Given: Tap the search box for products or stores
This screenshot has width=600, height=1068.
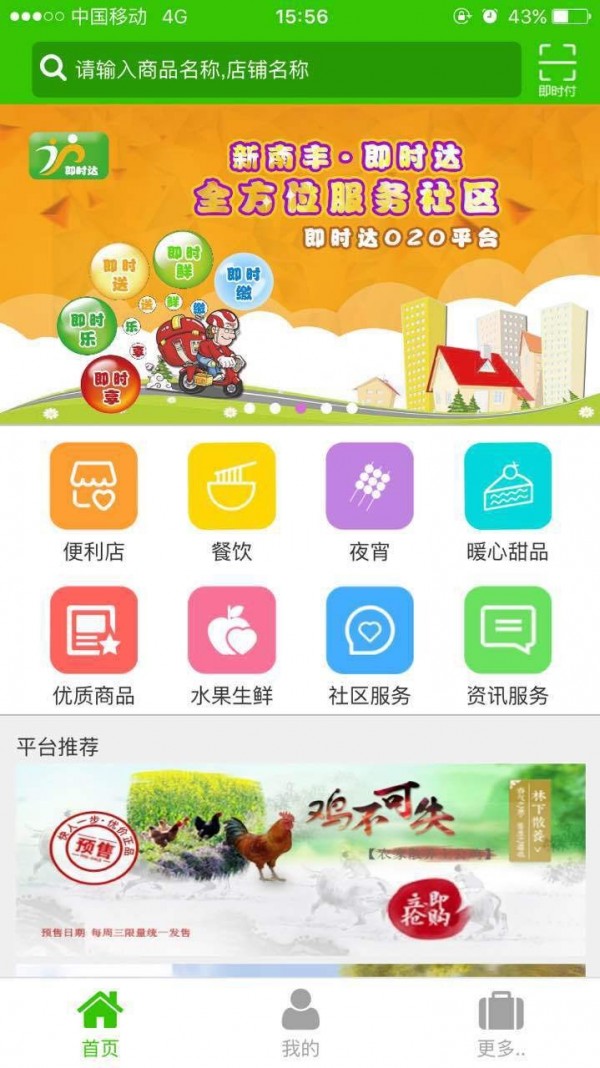Looking at the screenshot, I should point(277,69).
